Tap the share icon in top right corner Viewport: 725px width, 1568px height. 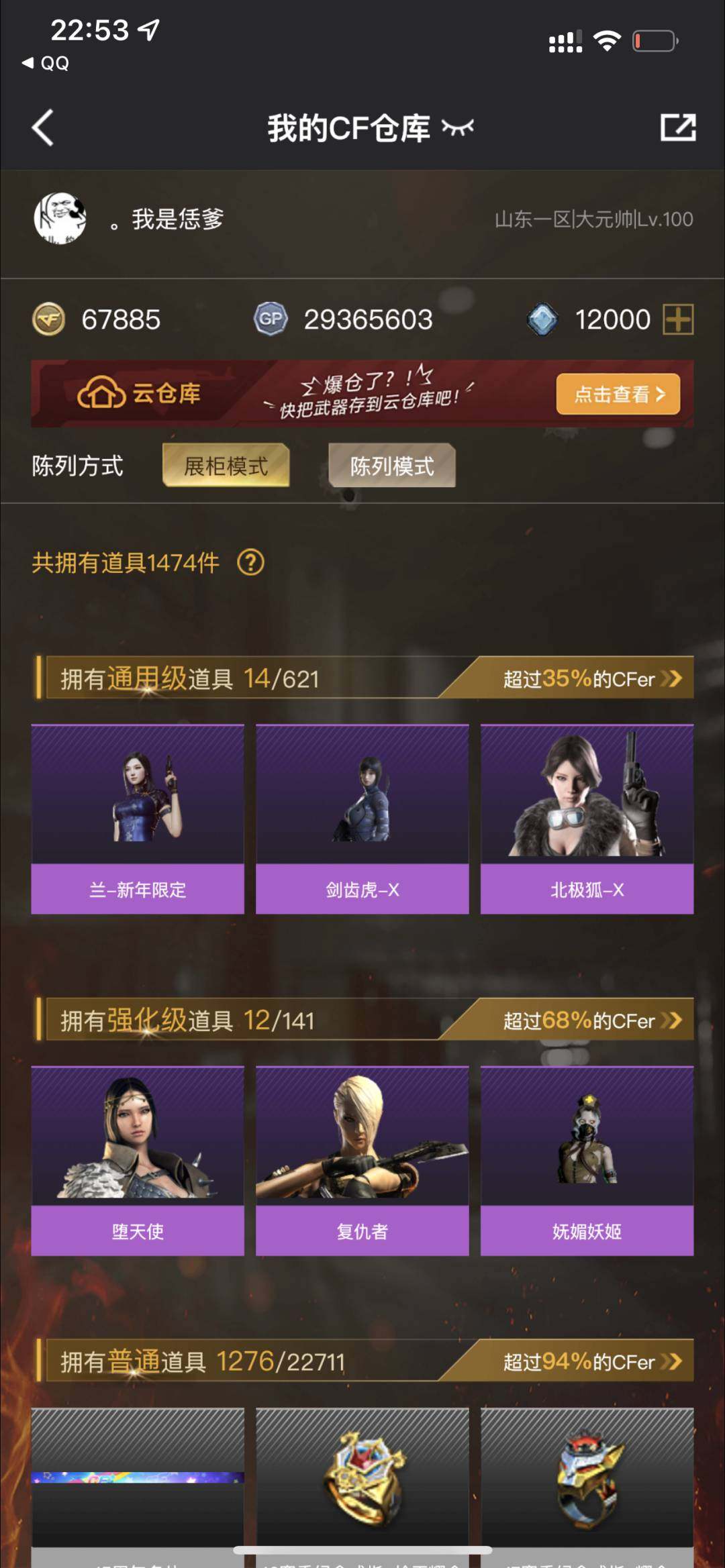pos(680,127)
